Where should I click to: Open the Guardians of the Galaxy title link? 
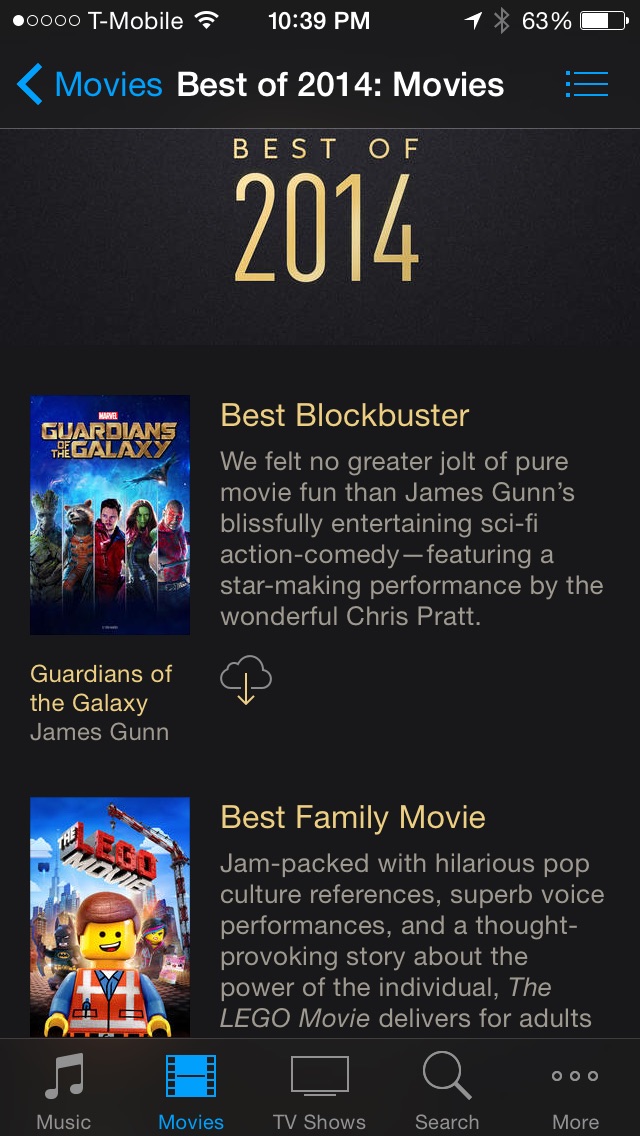point(101,688)
